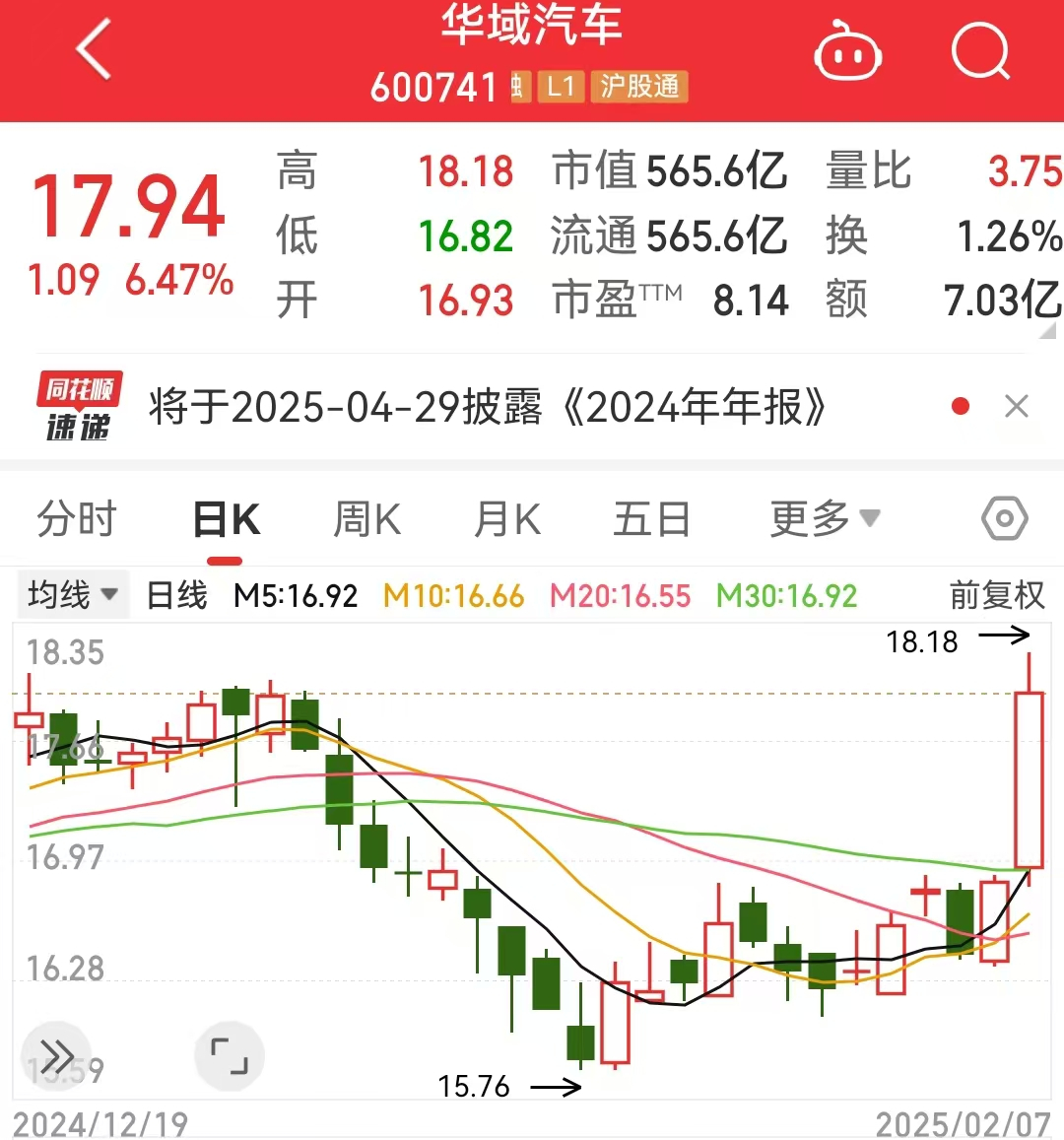Open the 周K weekly chart tab
1064x1140 pixels.
coord(366,517)
